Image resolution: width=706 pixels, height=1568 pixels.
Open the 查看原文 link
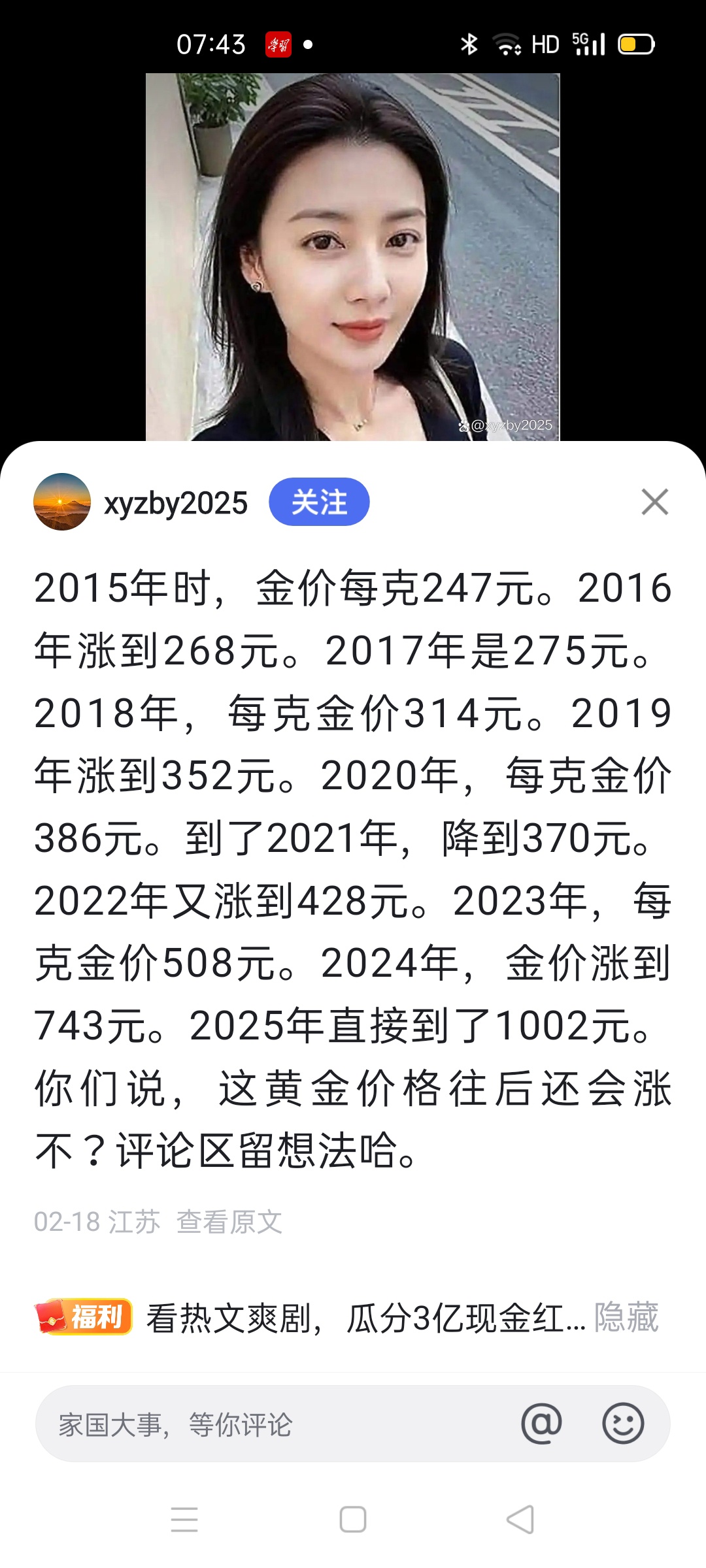[229, 1222]
